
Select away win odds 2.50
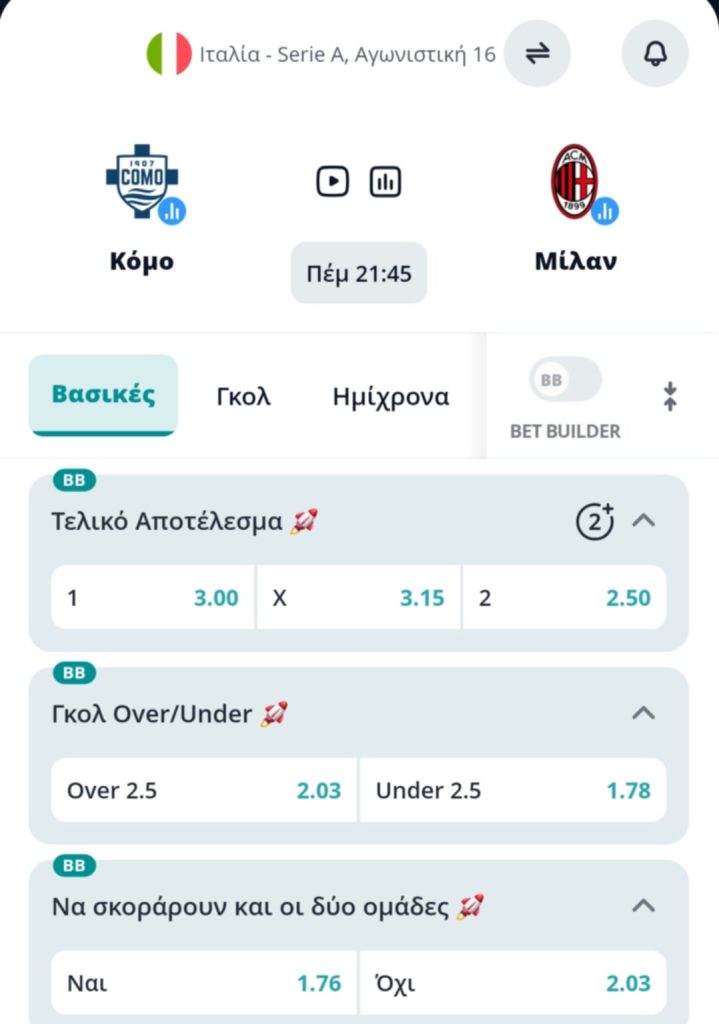pyautogui.click(x=565, y=598)
